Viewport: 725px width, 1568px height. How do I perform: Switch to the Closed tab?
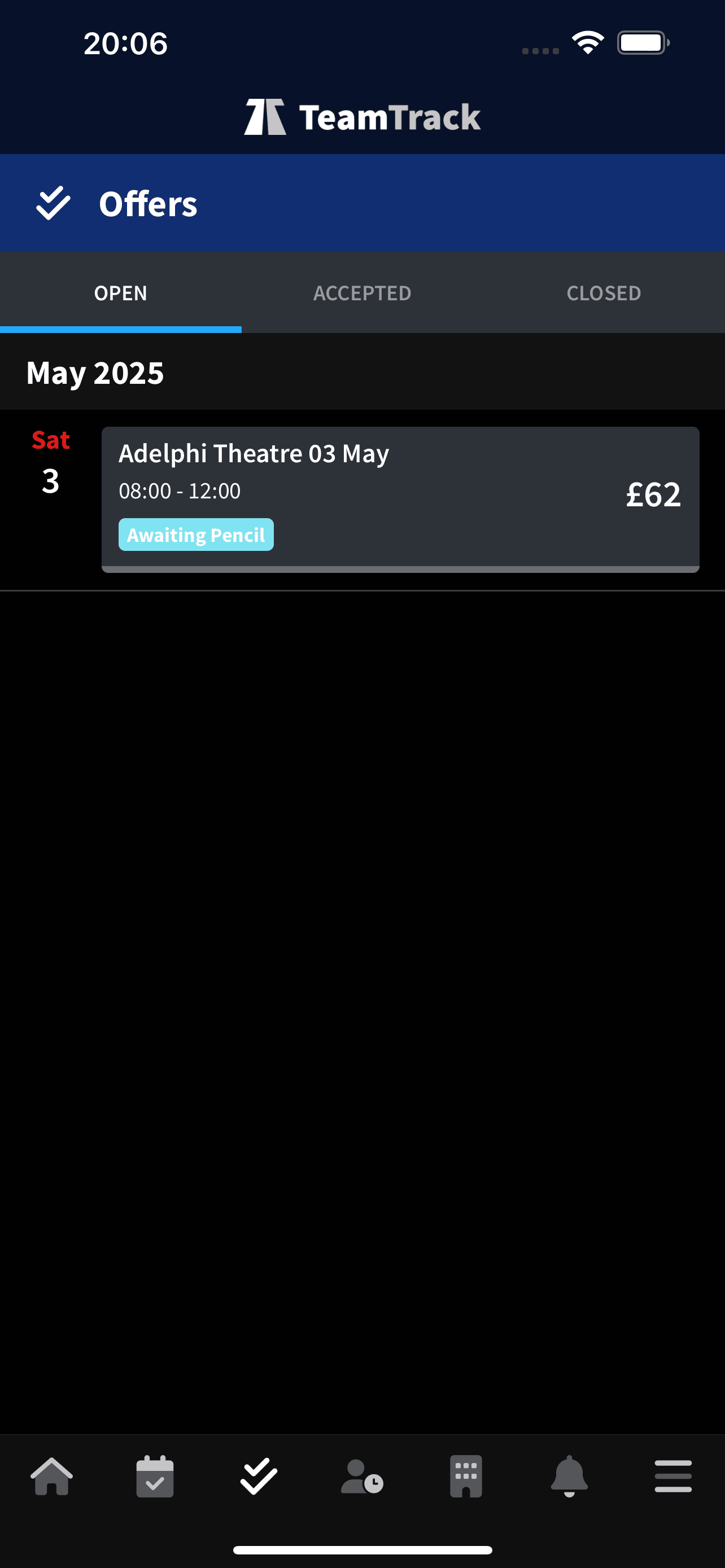[603, 293]
